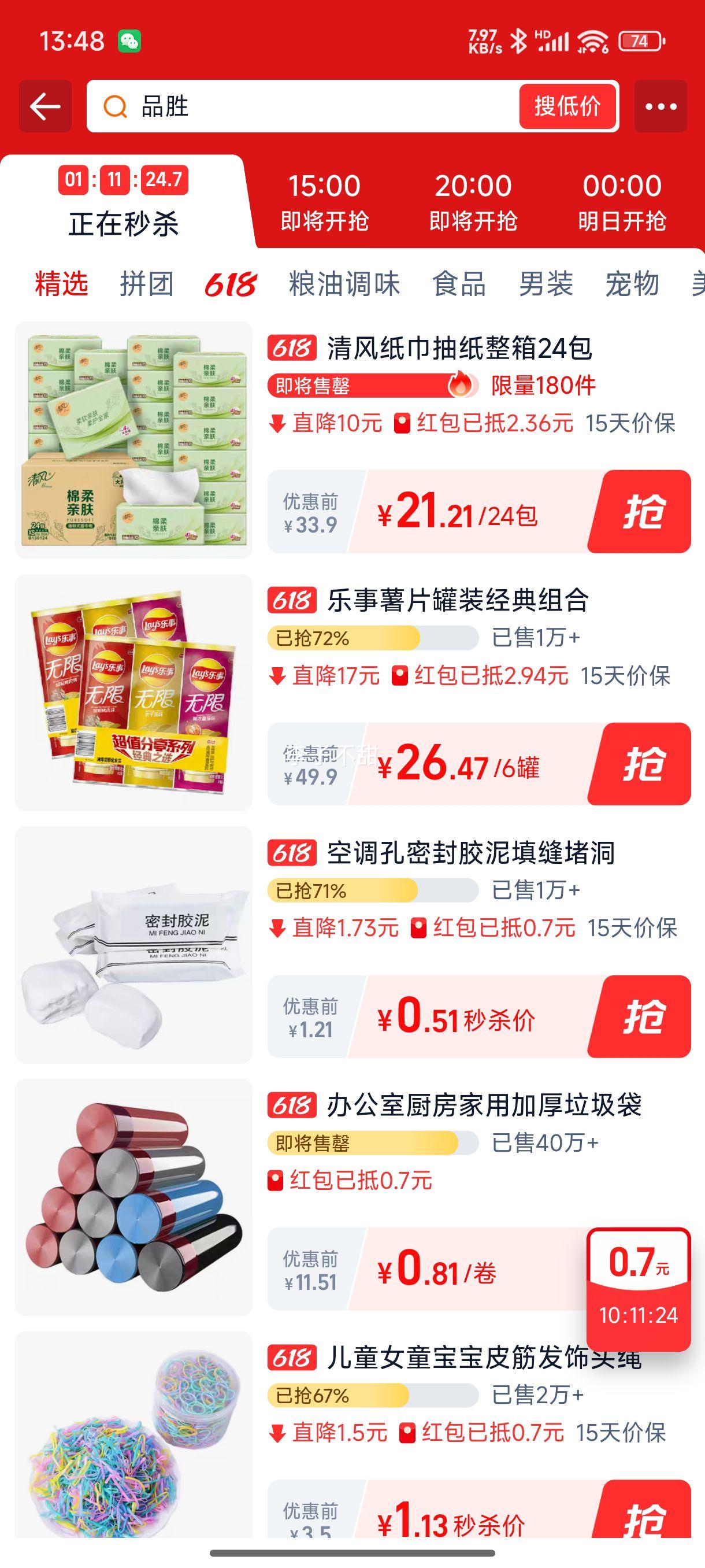This screenshot has width=705, height=1568.
Task: Select the 宠物 category tab
Action: pyautogui.click(x=632, y=284)
